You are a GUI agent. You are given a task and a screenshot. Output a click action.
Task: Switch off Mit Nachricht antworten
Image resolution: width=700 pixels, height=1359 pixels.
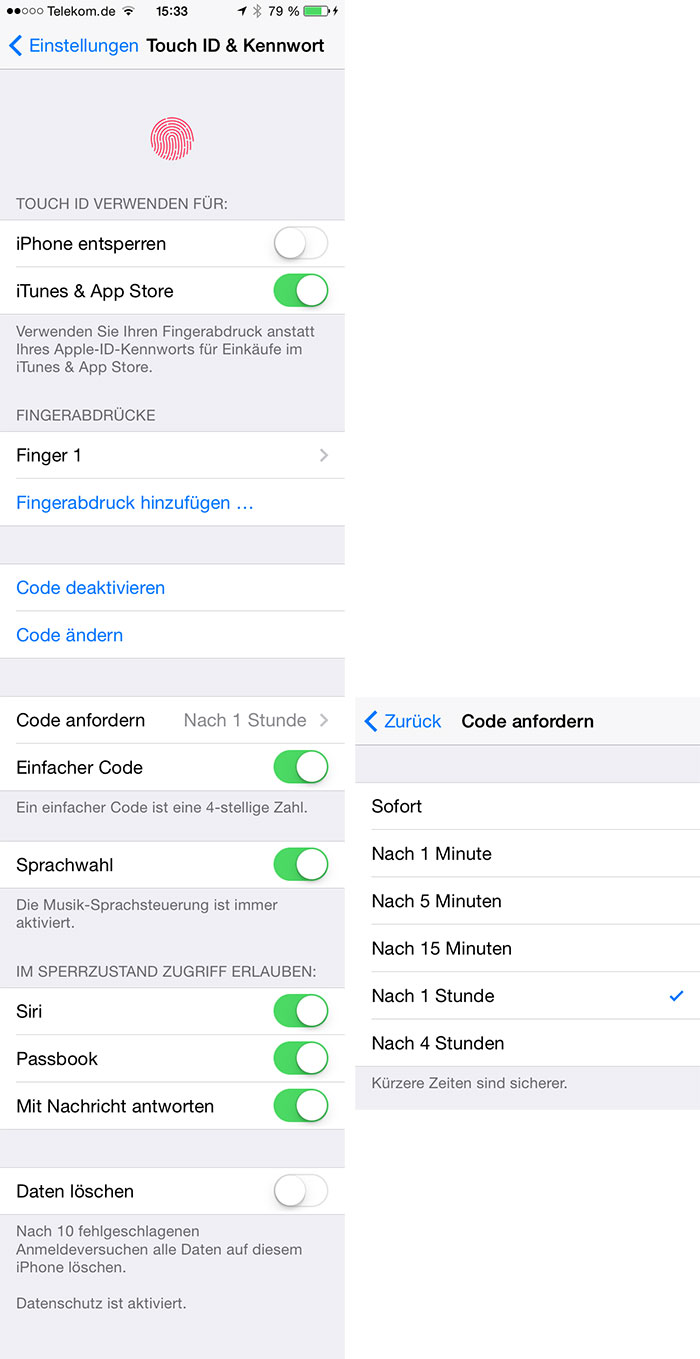tap(301, 1106)
